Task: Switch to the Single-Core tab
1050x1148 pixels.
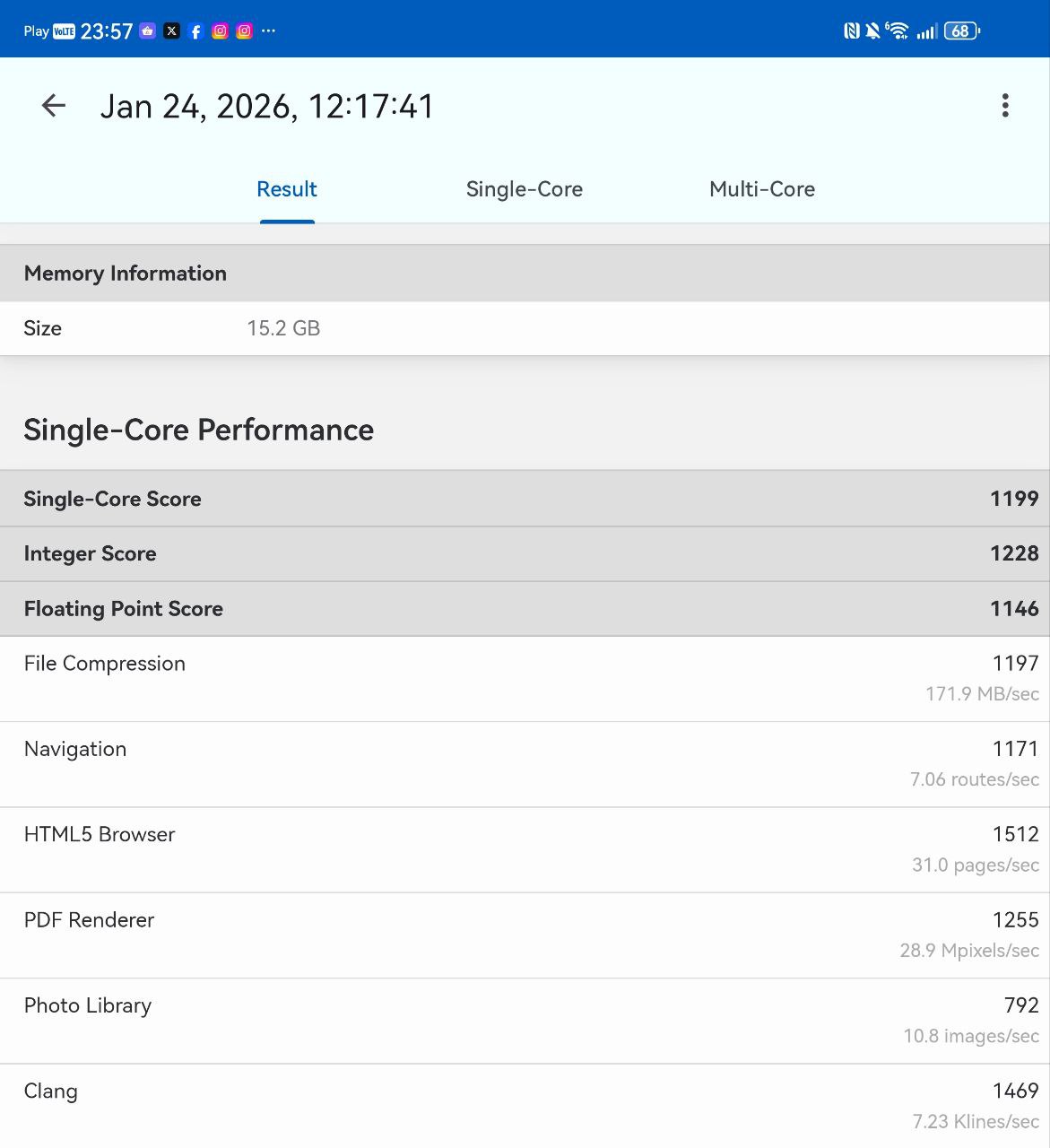Action: (x=525, y=189)
